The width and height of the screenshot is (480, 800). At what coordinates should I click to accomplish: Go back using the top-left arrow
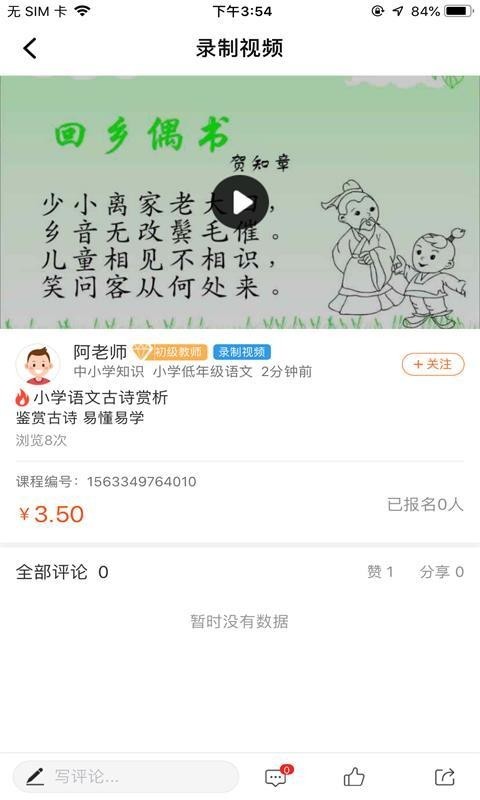[x=30, y=48]
